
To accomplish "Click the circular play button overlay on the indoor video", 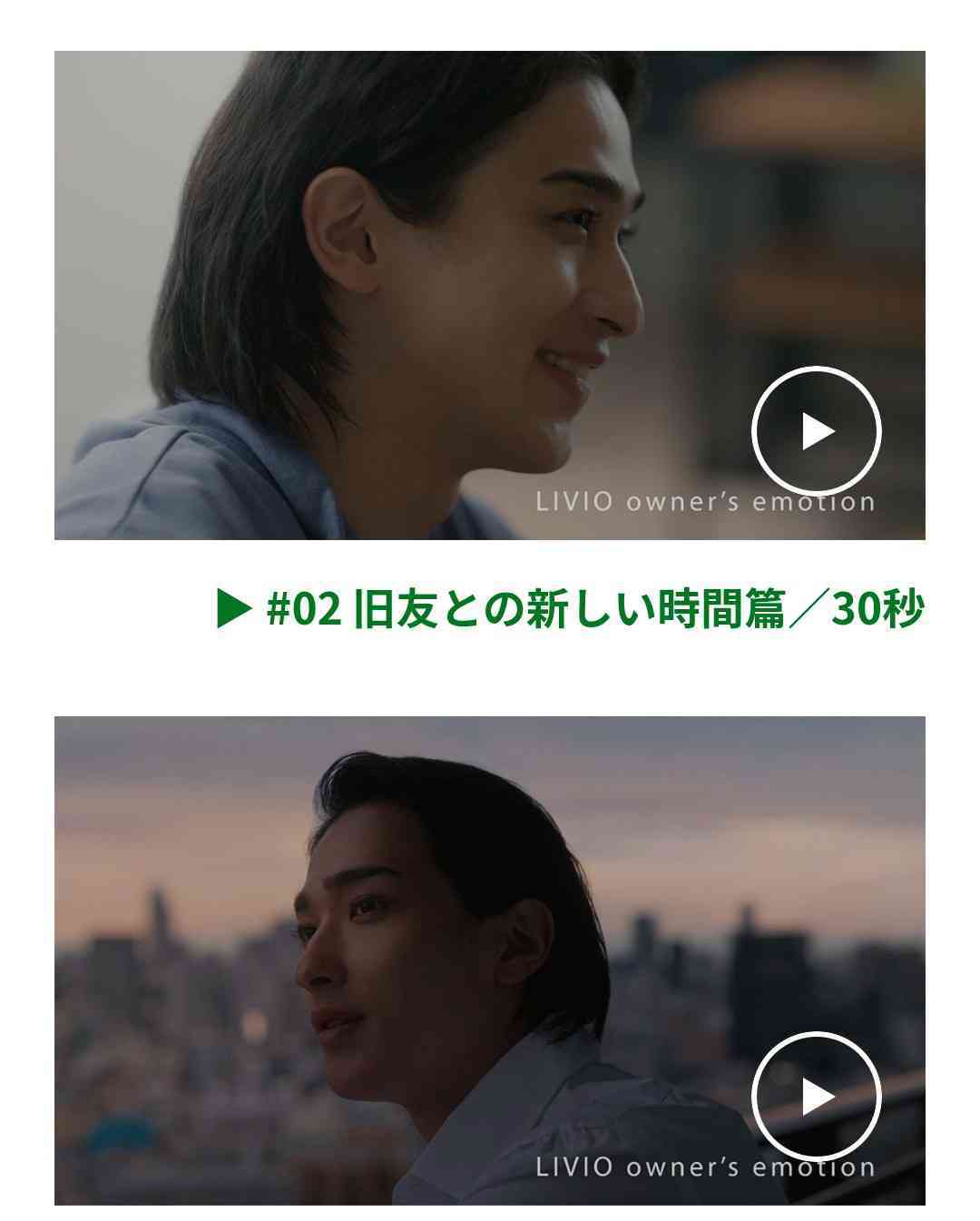I will 819,431.
